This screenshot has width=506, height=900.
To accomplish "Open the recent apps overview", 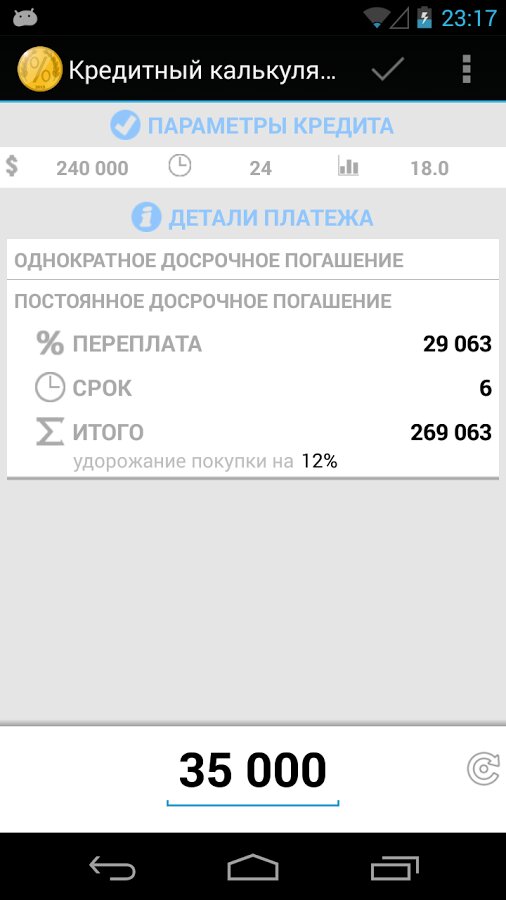I will tap(394, 867).
